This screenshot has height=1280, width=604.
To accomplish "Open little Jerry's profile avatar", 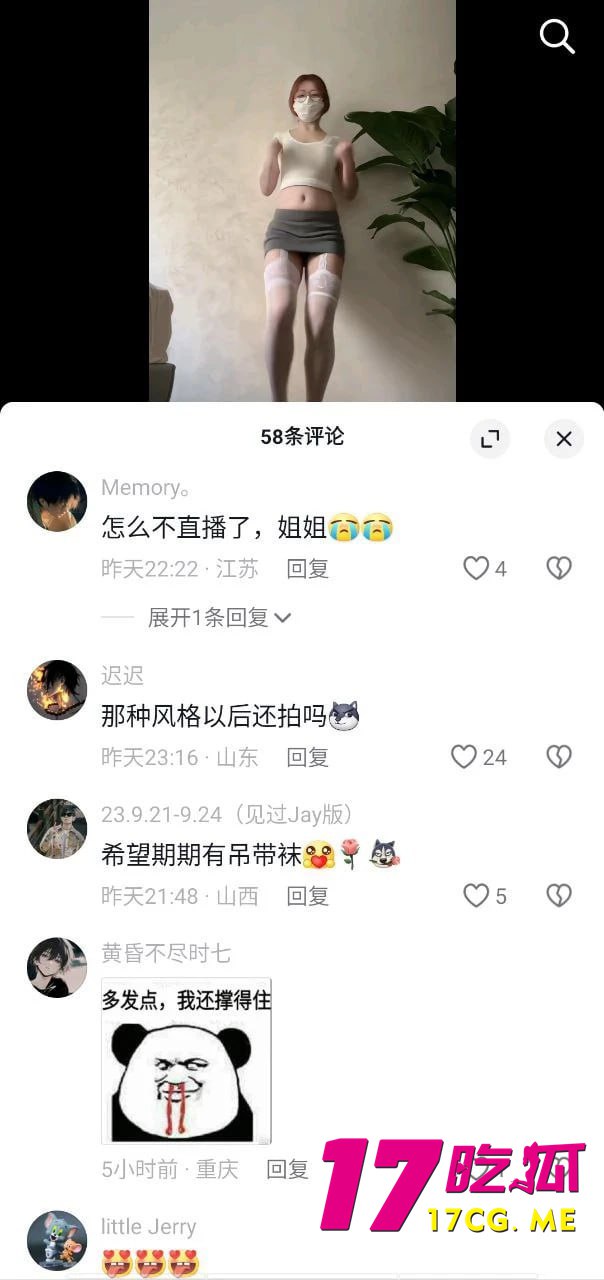I will (57, 1240).
